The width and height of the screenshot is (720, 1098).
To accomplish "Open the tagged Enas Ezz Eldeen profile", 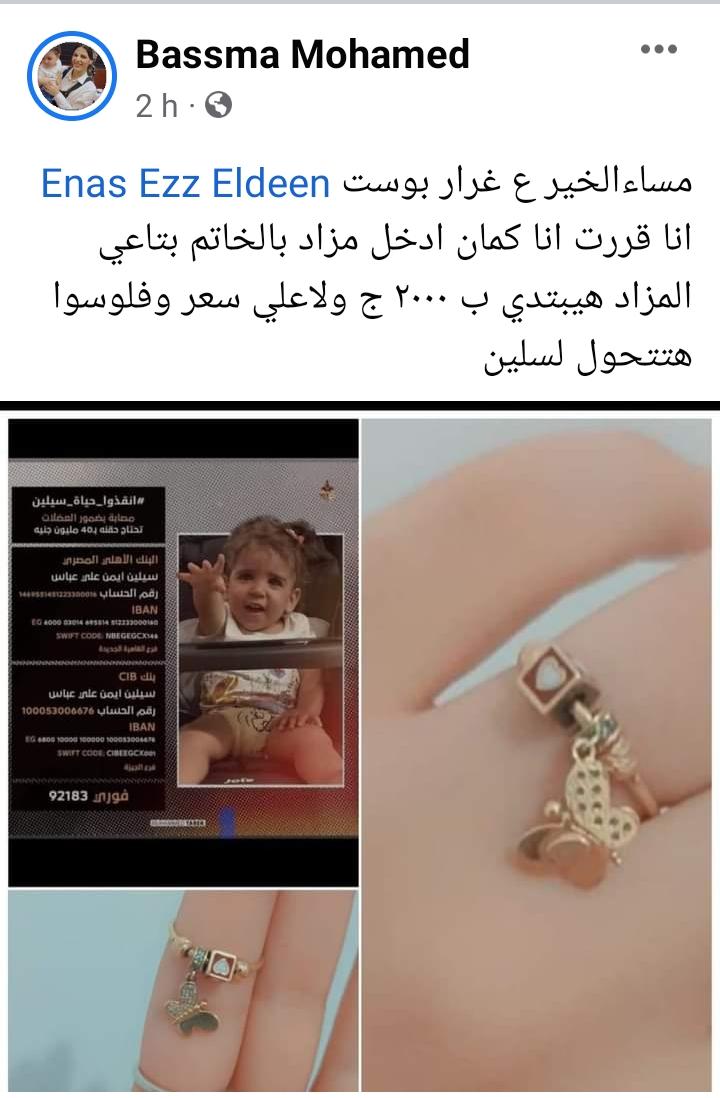I will click(186, 185).
